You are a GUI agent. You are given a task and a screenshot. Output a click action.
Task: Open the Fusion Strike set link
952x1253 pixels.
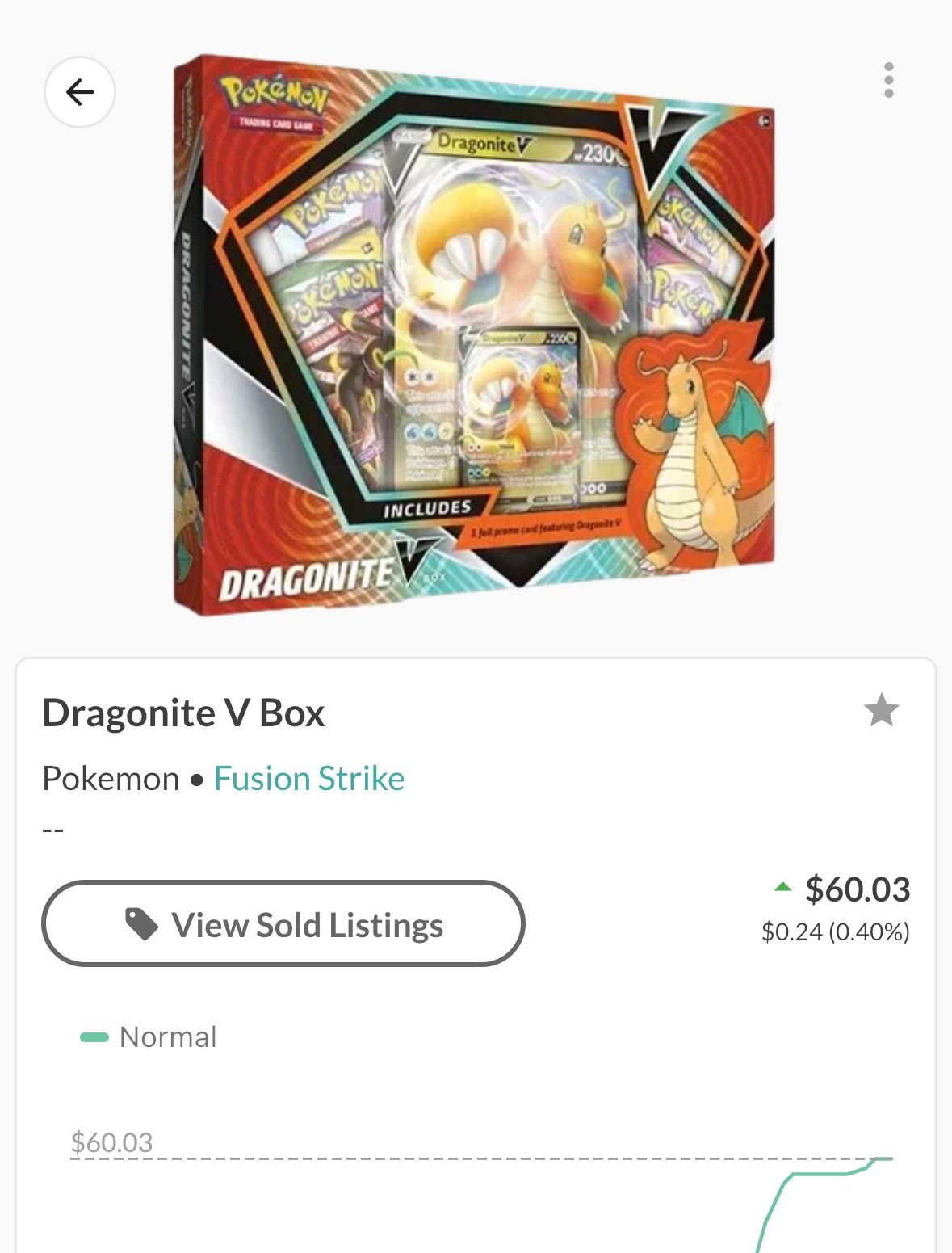pyautogui.click(x=309, y=779)
